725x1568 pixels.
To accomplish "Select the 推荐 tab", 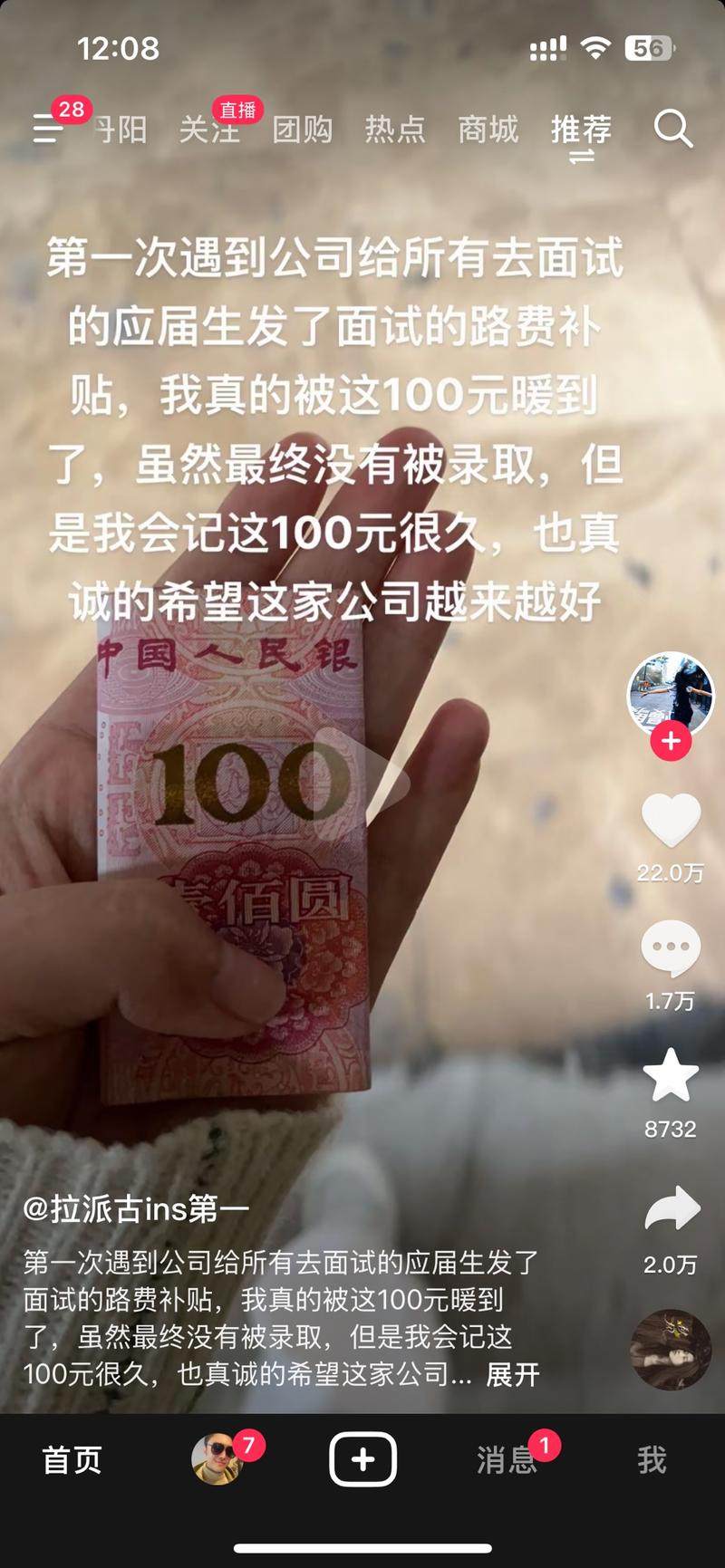I will (x=581, y=130).
